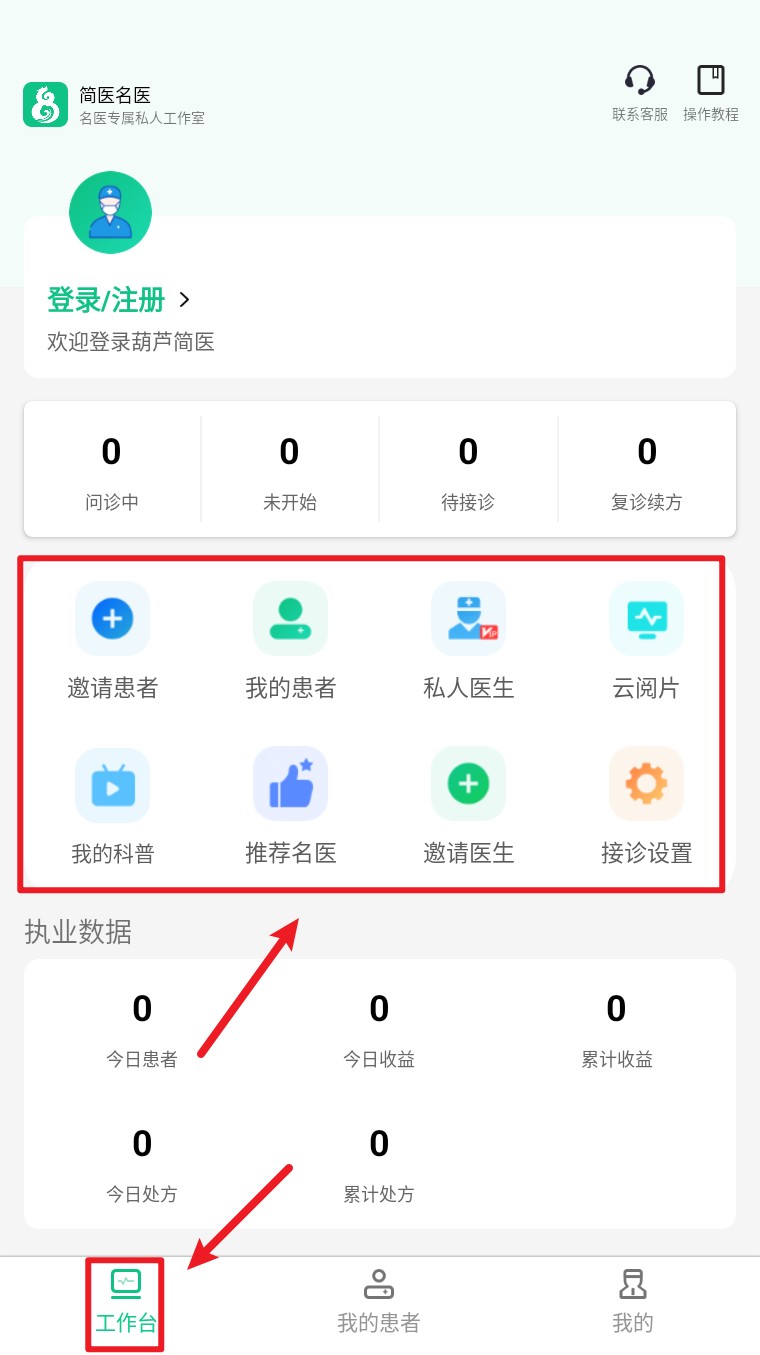
Task: Switch to the 工作台 workbench tab
Action: [x=124, y=1300]
